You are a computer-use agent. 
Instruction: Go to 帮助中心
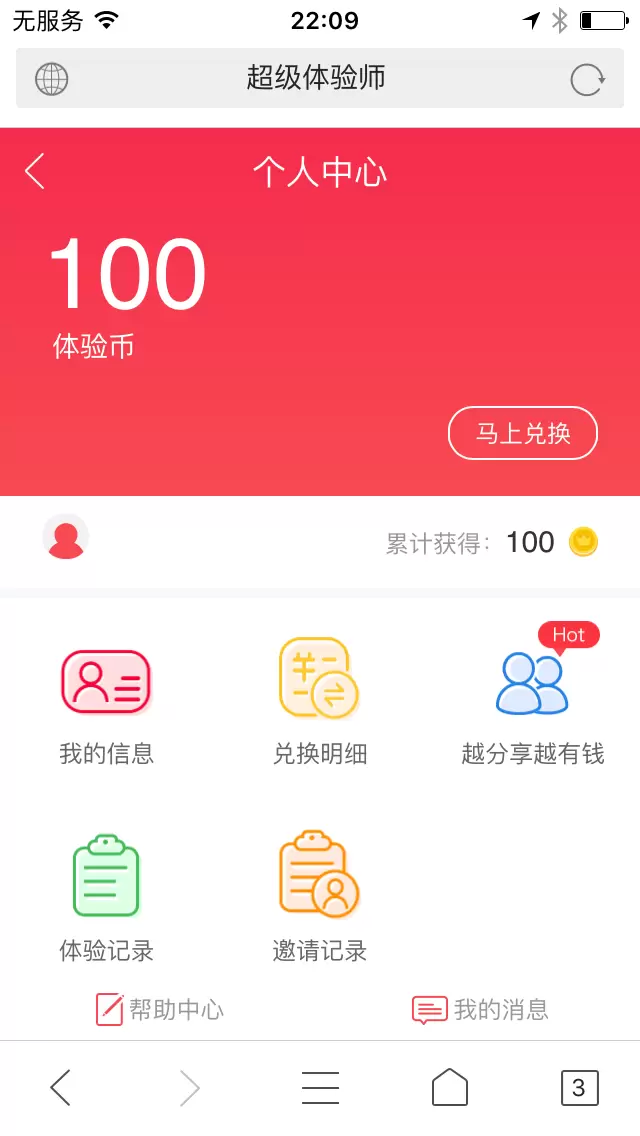[160, 1010]
